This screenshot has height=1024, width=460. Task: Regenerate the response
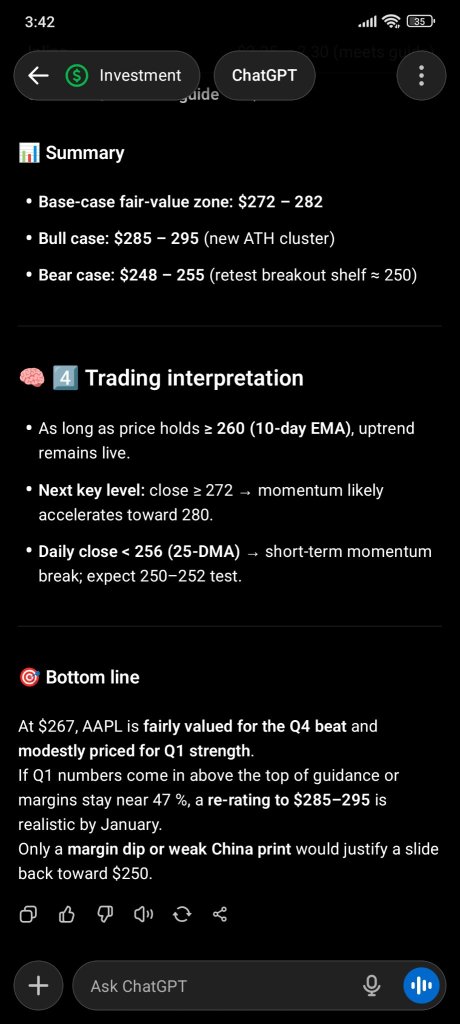pos(182,915)
